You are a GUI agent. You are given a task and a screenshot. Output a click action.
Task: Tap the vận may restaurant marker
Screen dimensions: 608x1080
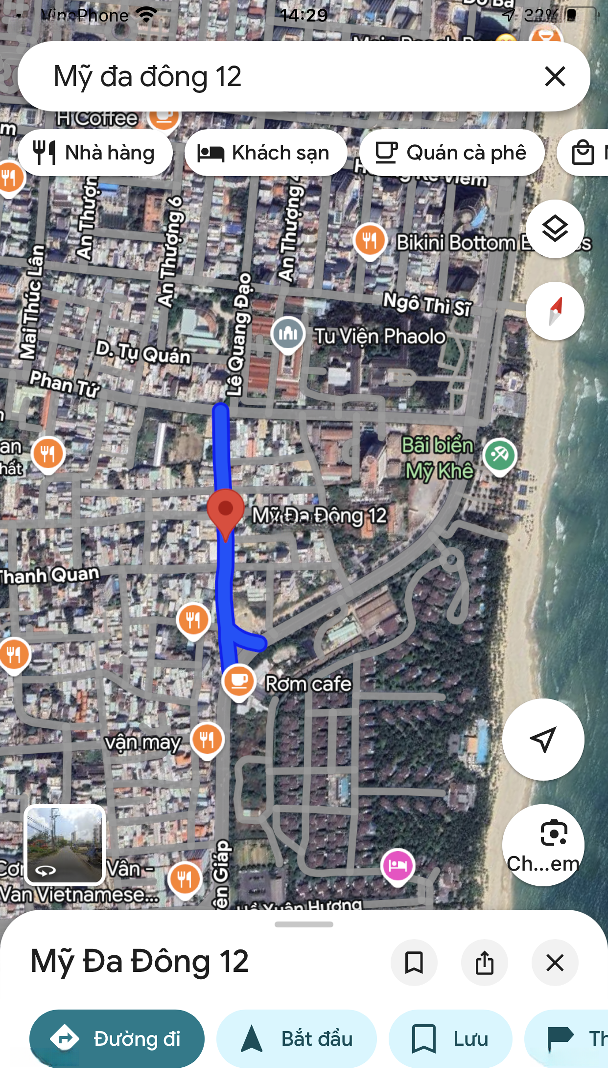point(207,740)
